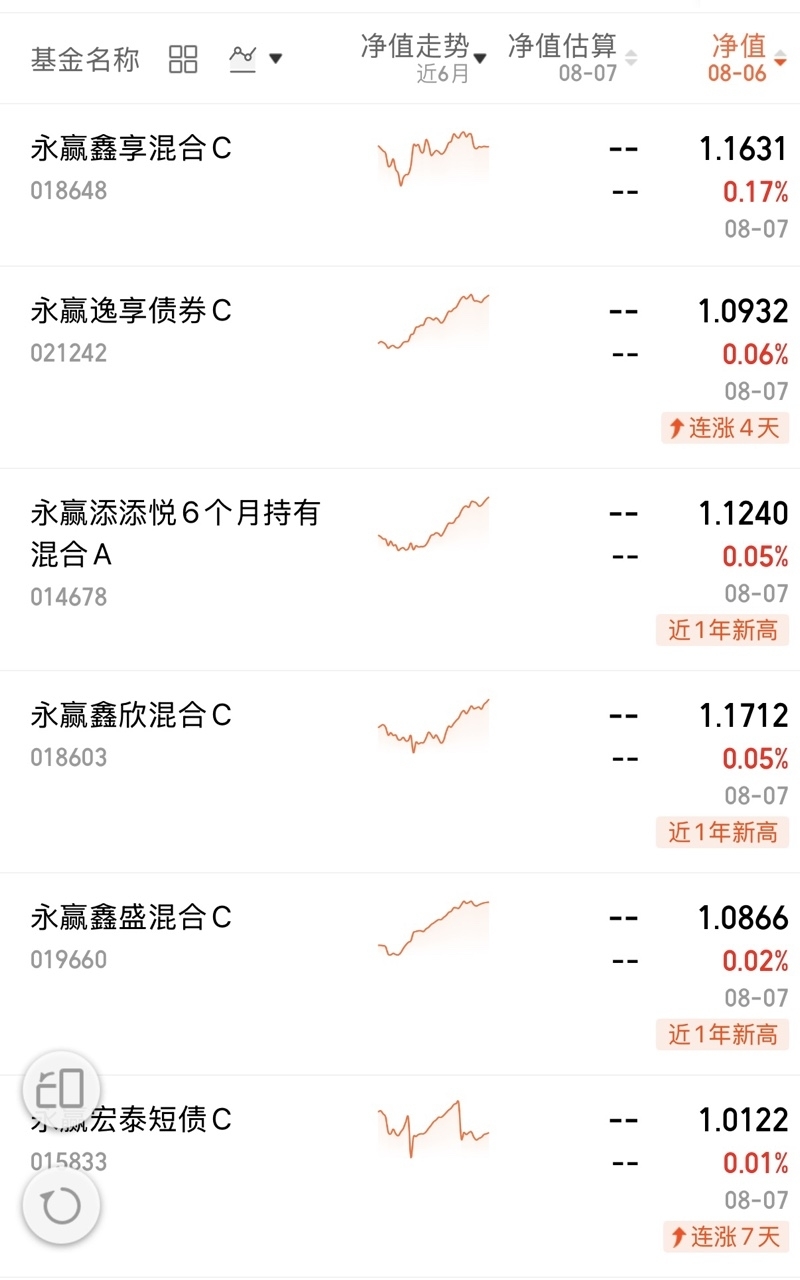Open fund 永赢鑫享混合C
Image resolution: width=800 pixels, height=1280 pixels.
coord(400,185)
